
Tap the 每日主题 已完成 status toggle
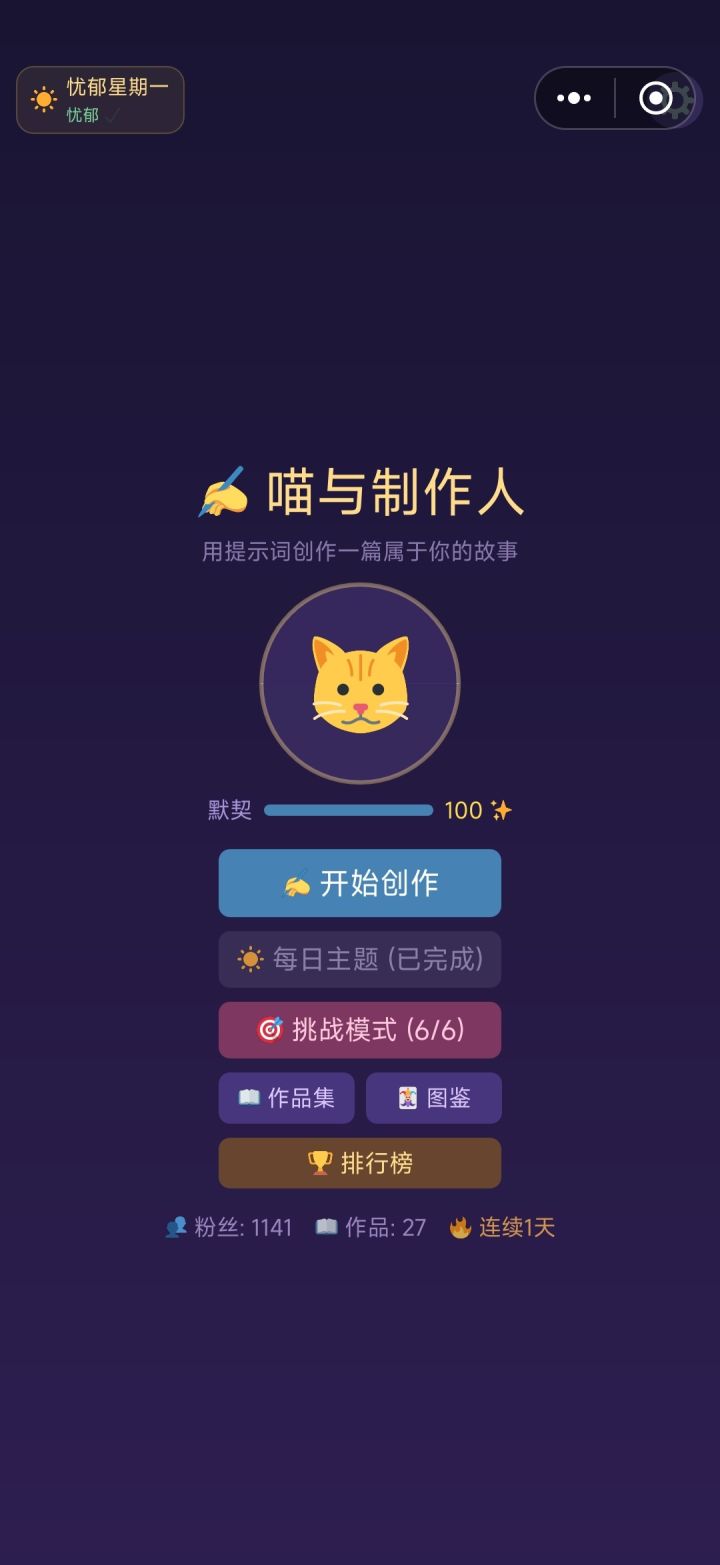click(360, 958)
